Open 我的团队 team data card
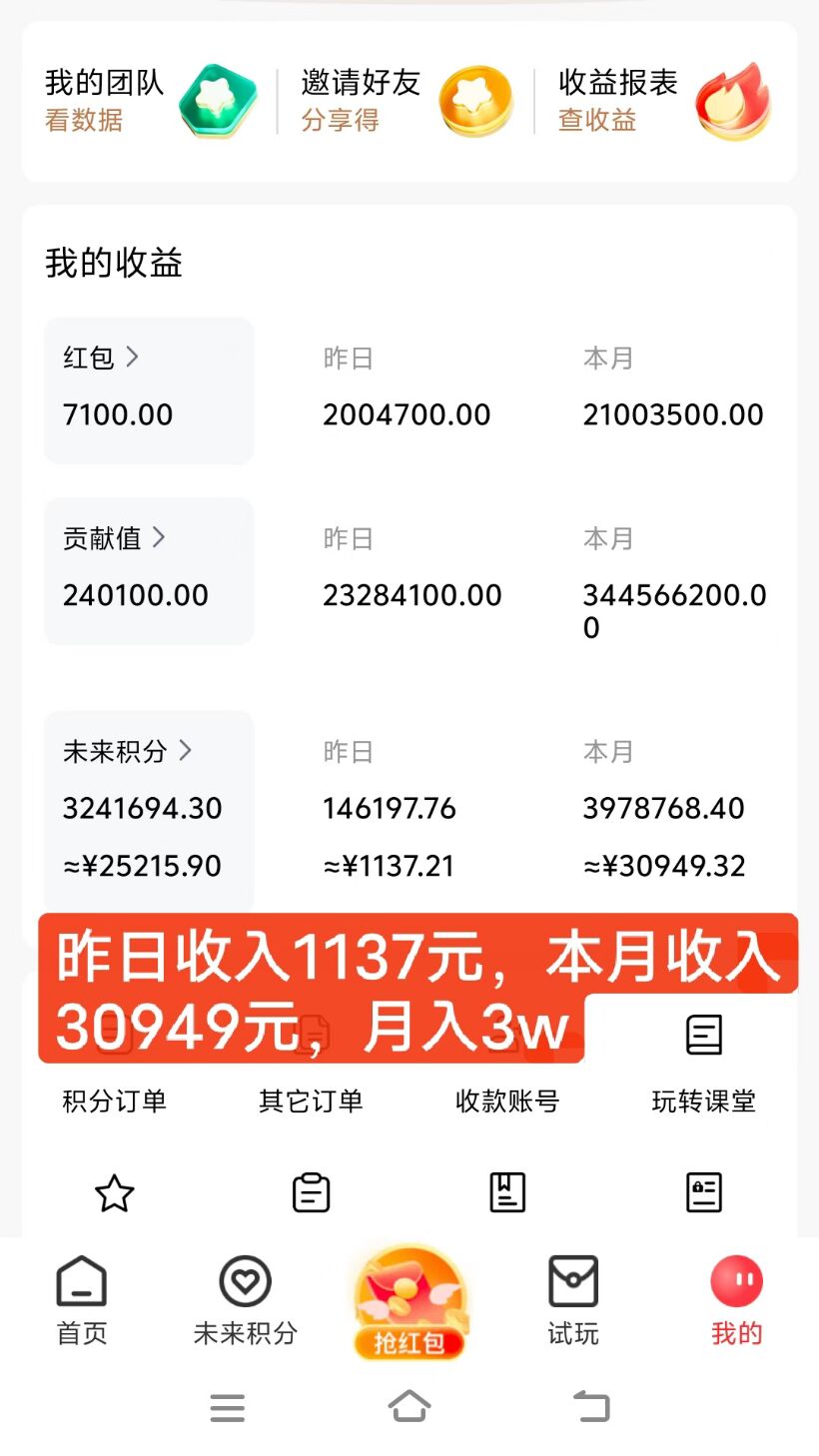Screen dimensions: 819x1456 150,101
